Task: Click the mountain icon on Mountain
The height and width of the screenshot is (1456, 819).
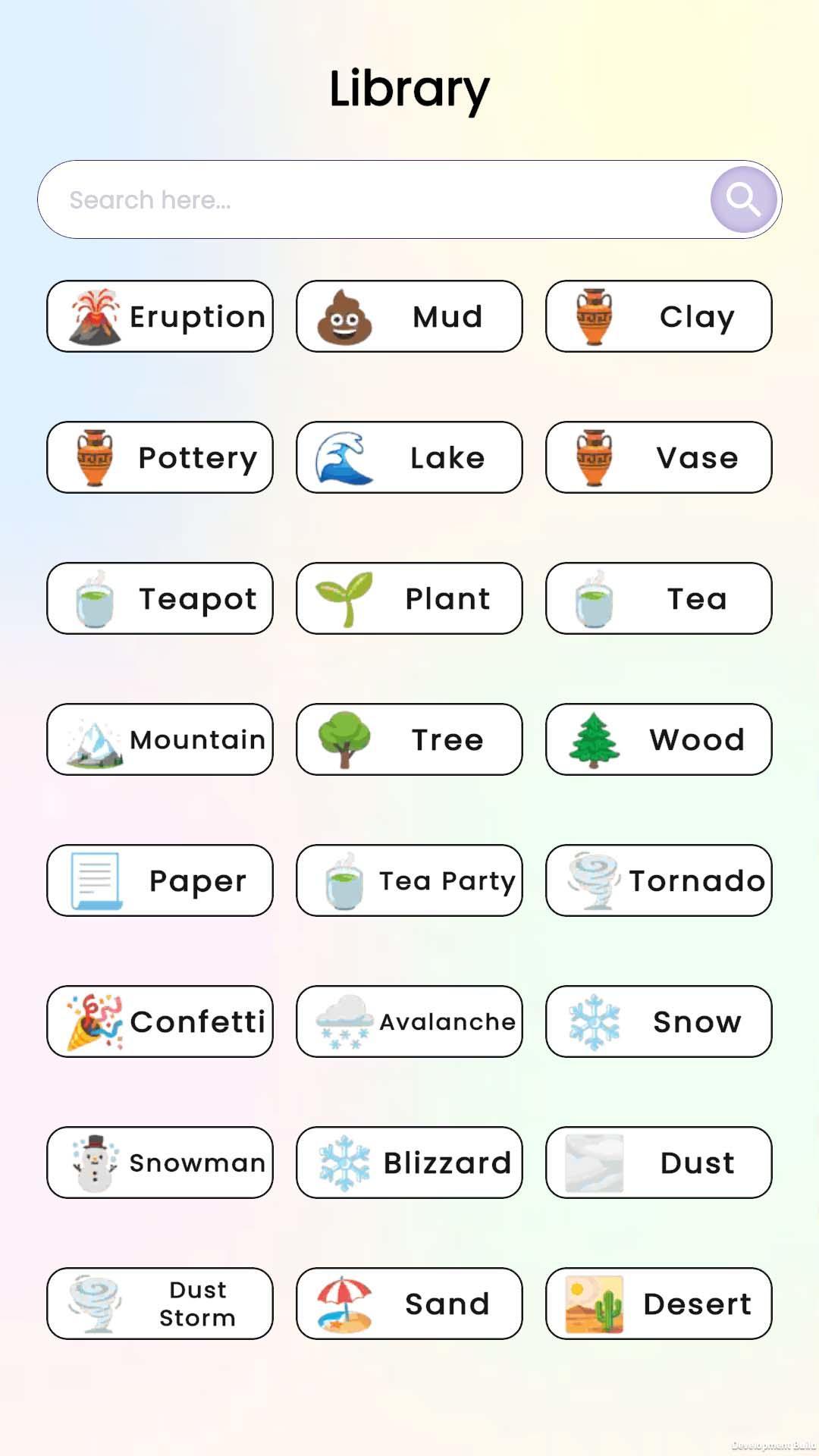Action: [x=93, y=739]
